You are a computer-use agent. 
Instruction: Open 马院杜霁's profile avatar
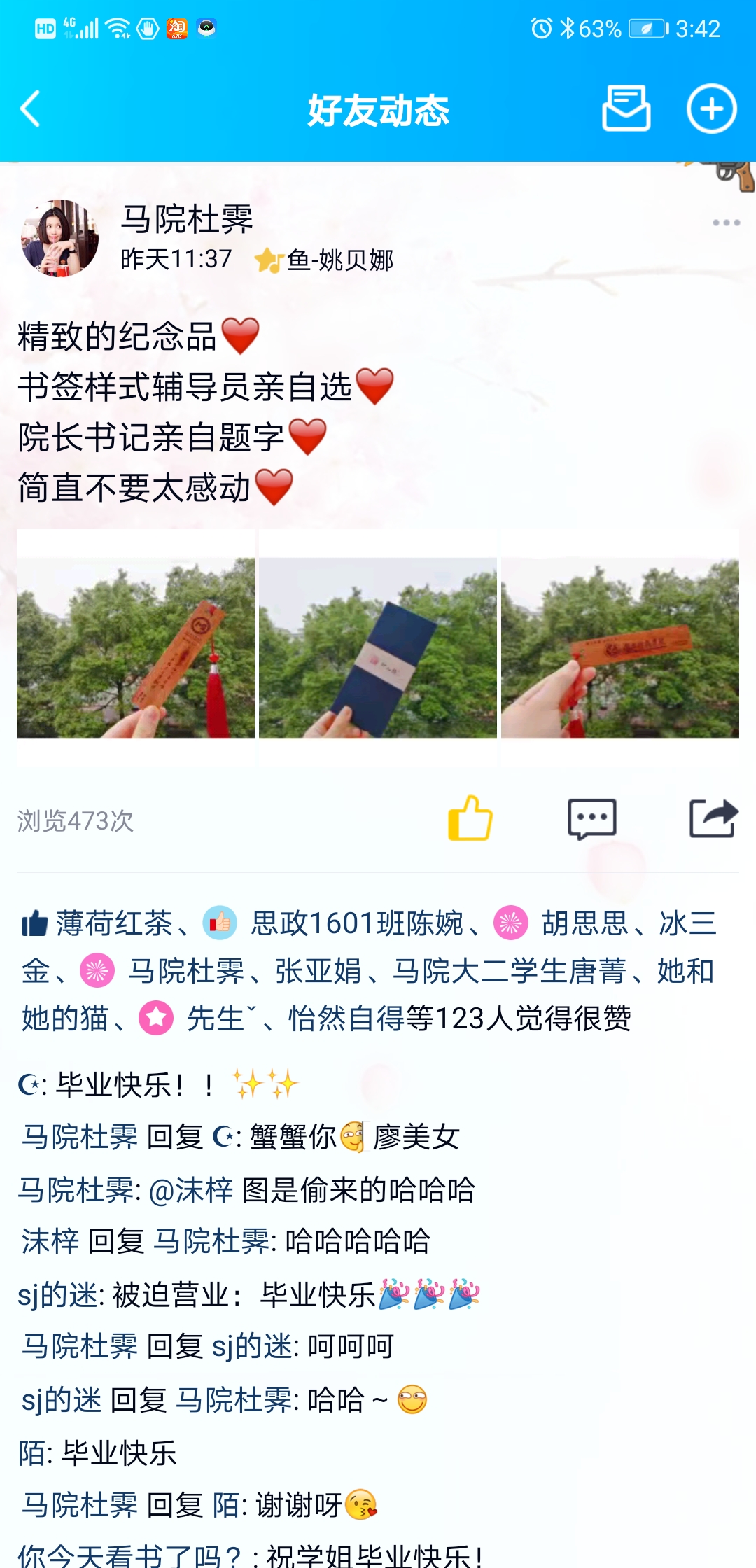point(59,238)
